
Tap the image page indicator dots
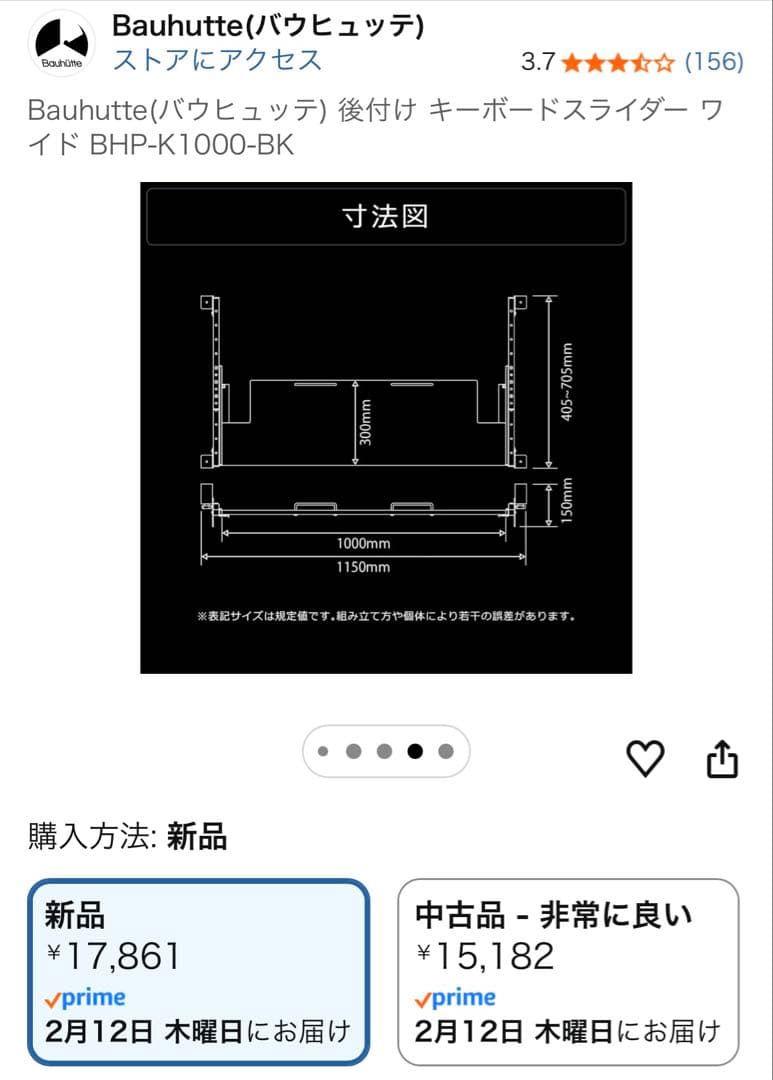(x=386, y=751)
